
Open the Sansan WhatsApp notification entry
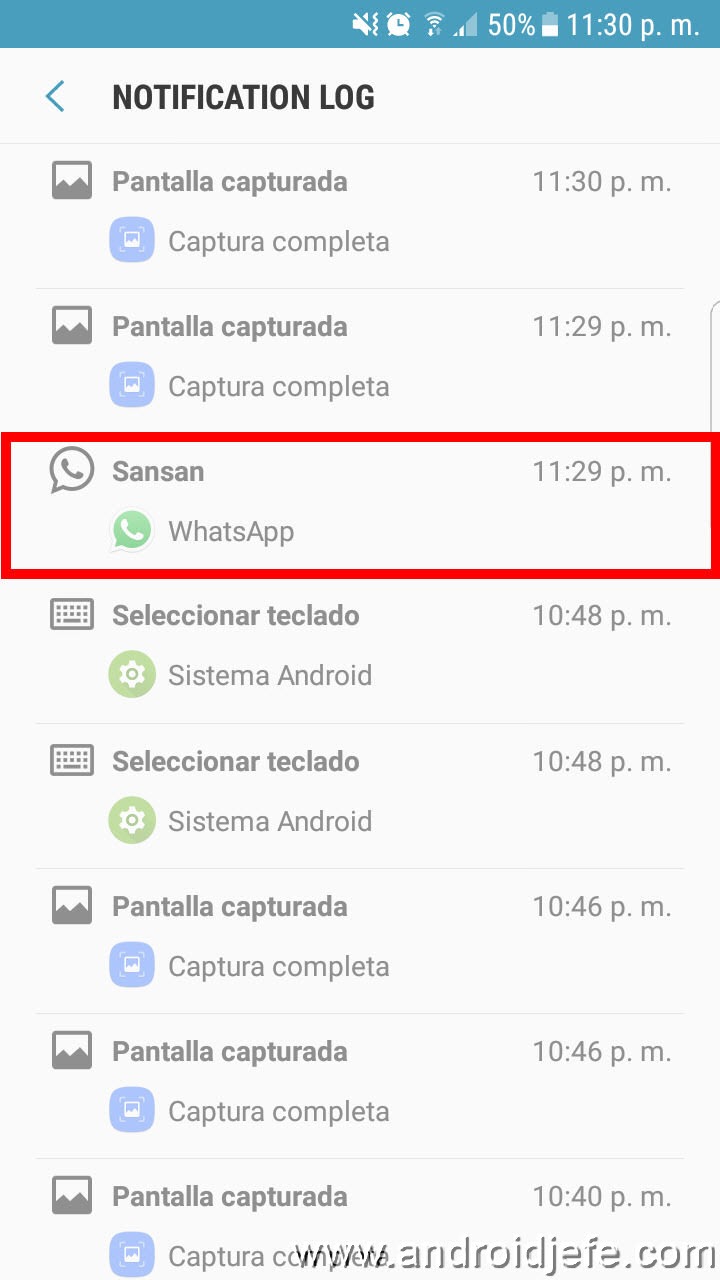[360, 505]
